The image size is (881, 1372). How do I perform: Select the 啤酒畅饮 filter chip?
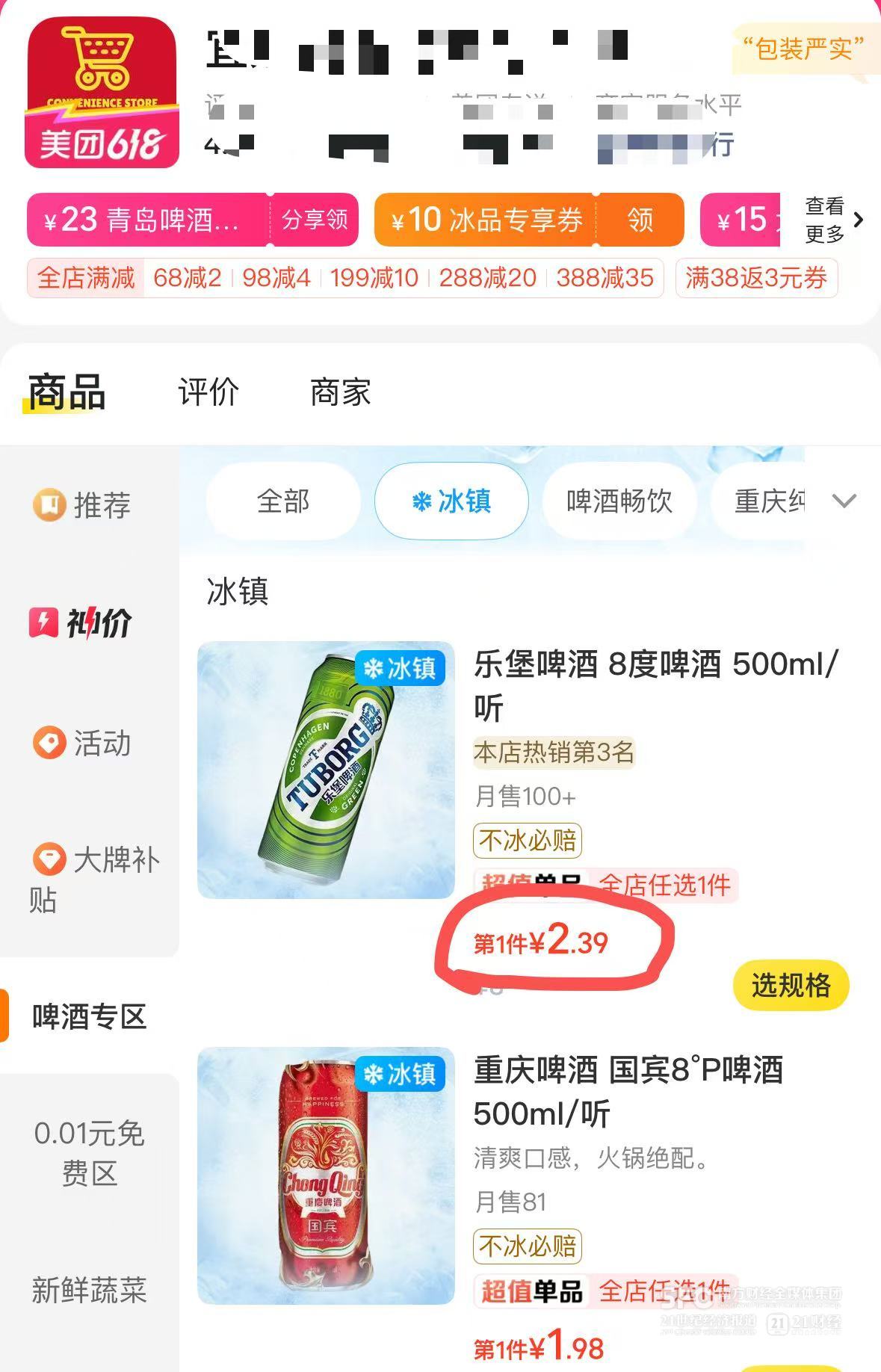coord(619,501)
